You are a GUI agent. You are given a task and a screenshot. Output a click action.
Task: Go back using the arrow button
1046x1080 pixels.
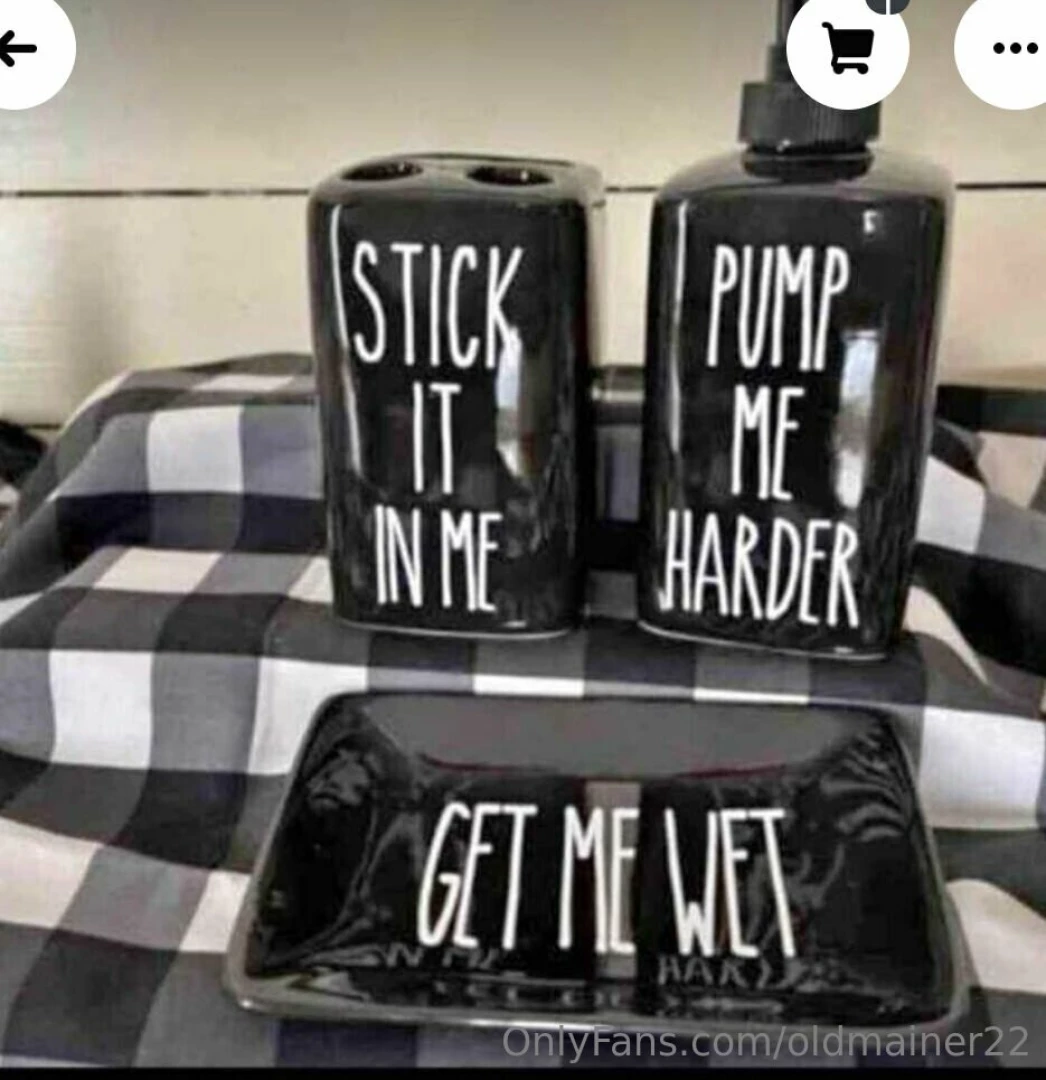pyautogui.click(x=20, y=47)
